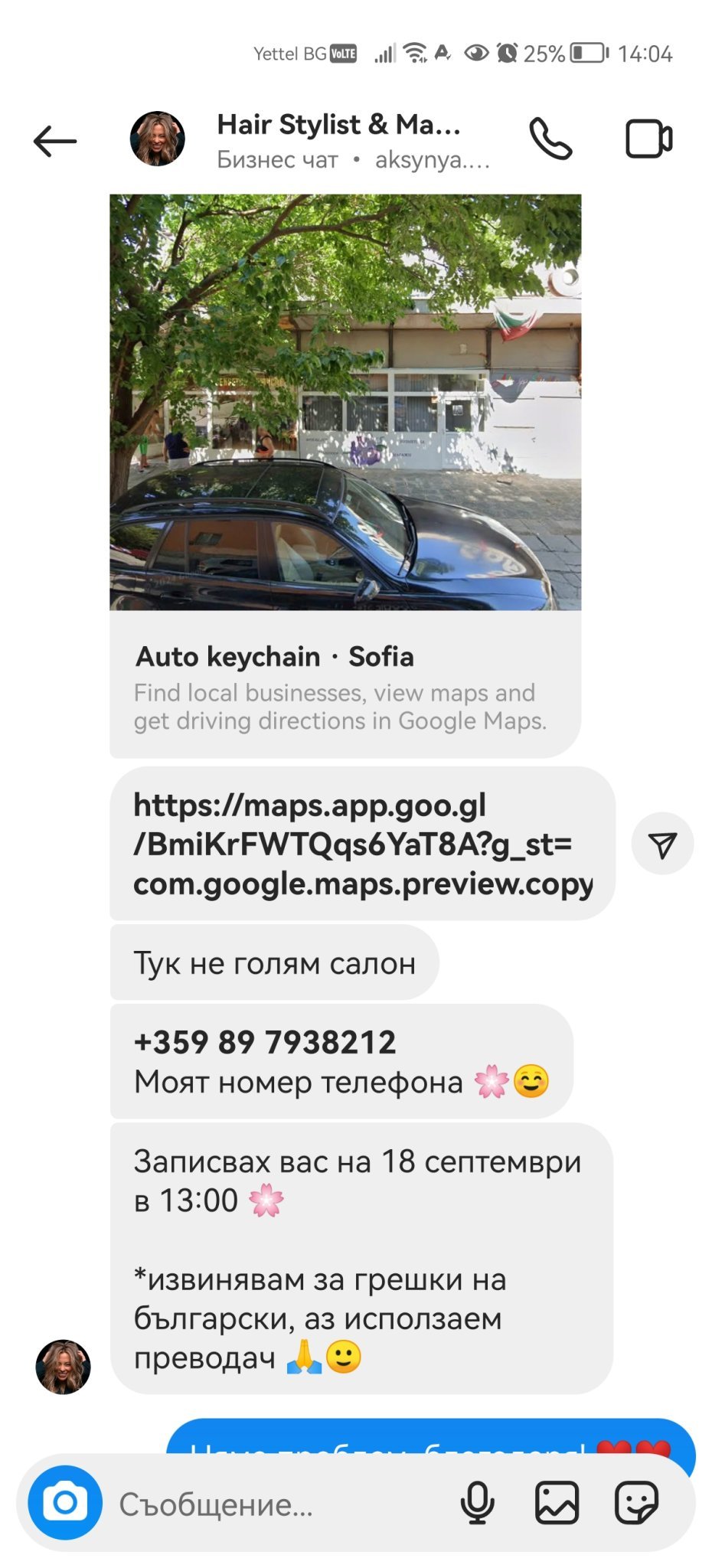
Task: Open the sticker picker
Action: 636,1503
